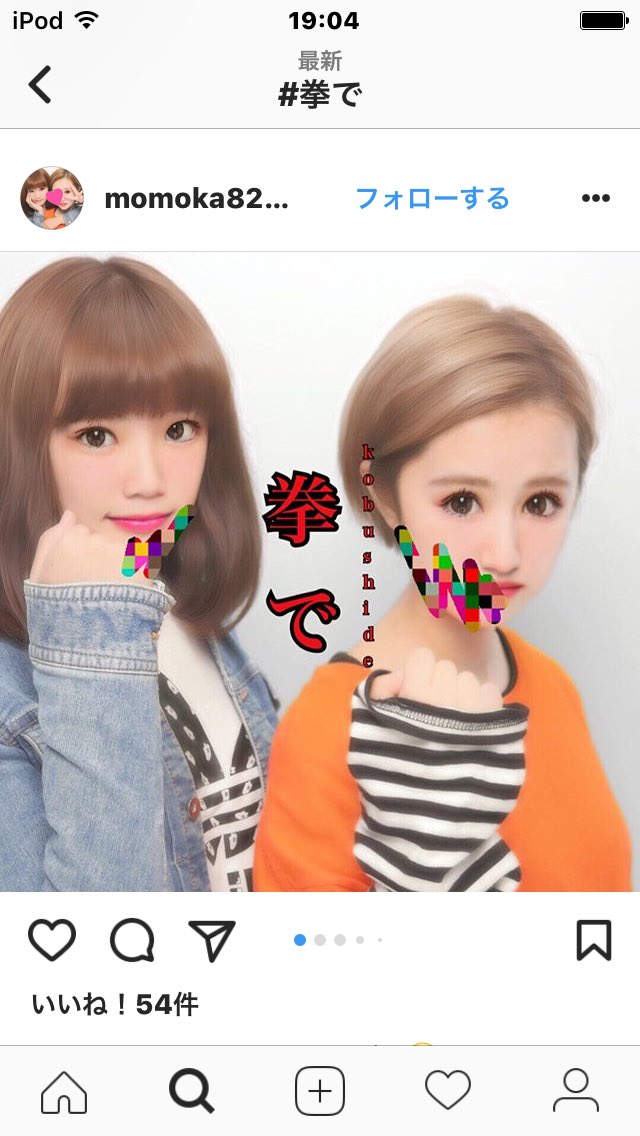Viewport: 640px width, 1136px height.
Task: Open the post's three-dot options menu
Action: pos(595,198)
